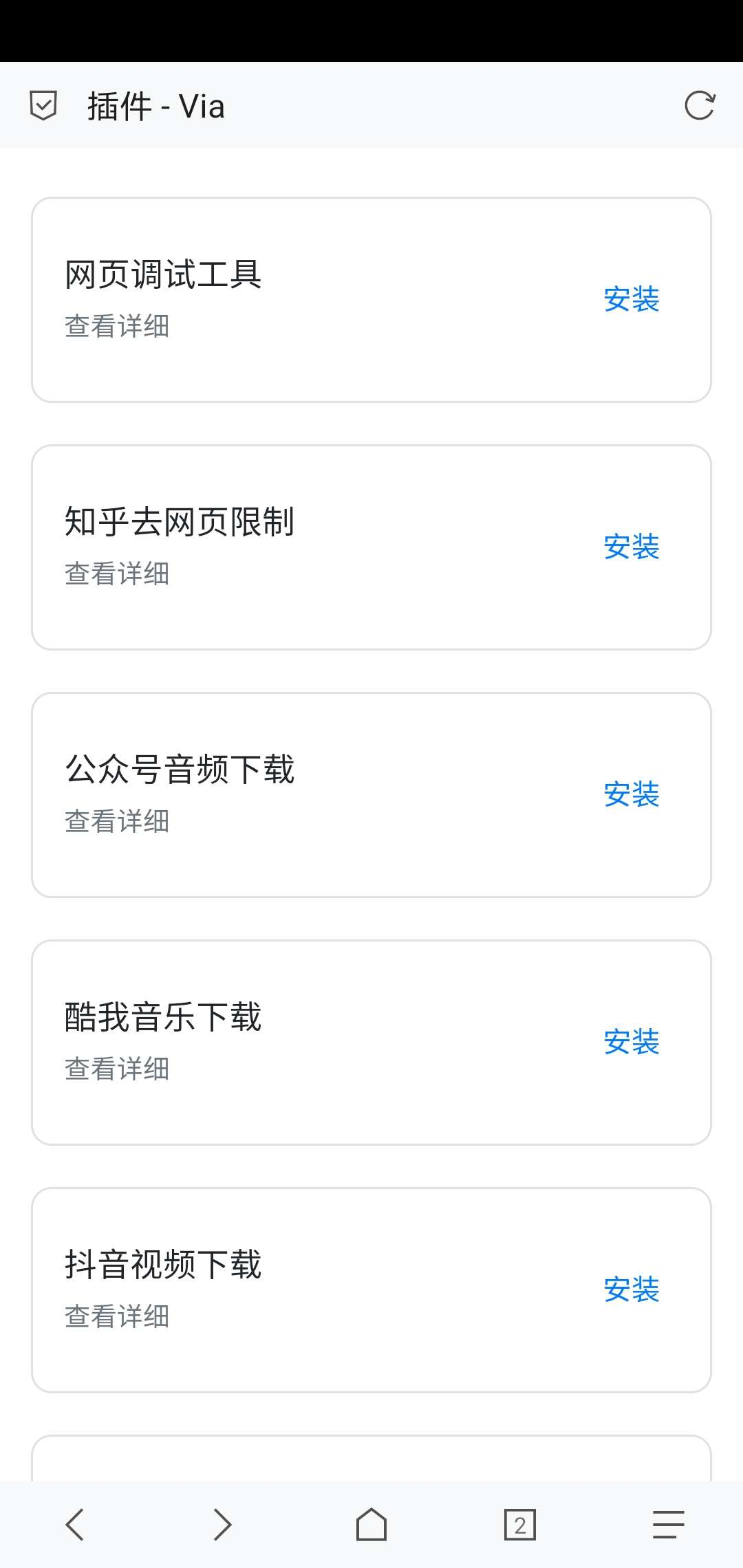Install the 网页调试工具 plugin
The width and height of the screenshot is (743, 1568).
632,300
